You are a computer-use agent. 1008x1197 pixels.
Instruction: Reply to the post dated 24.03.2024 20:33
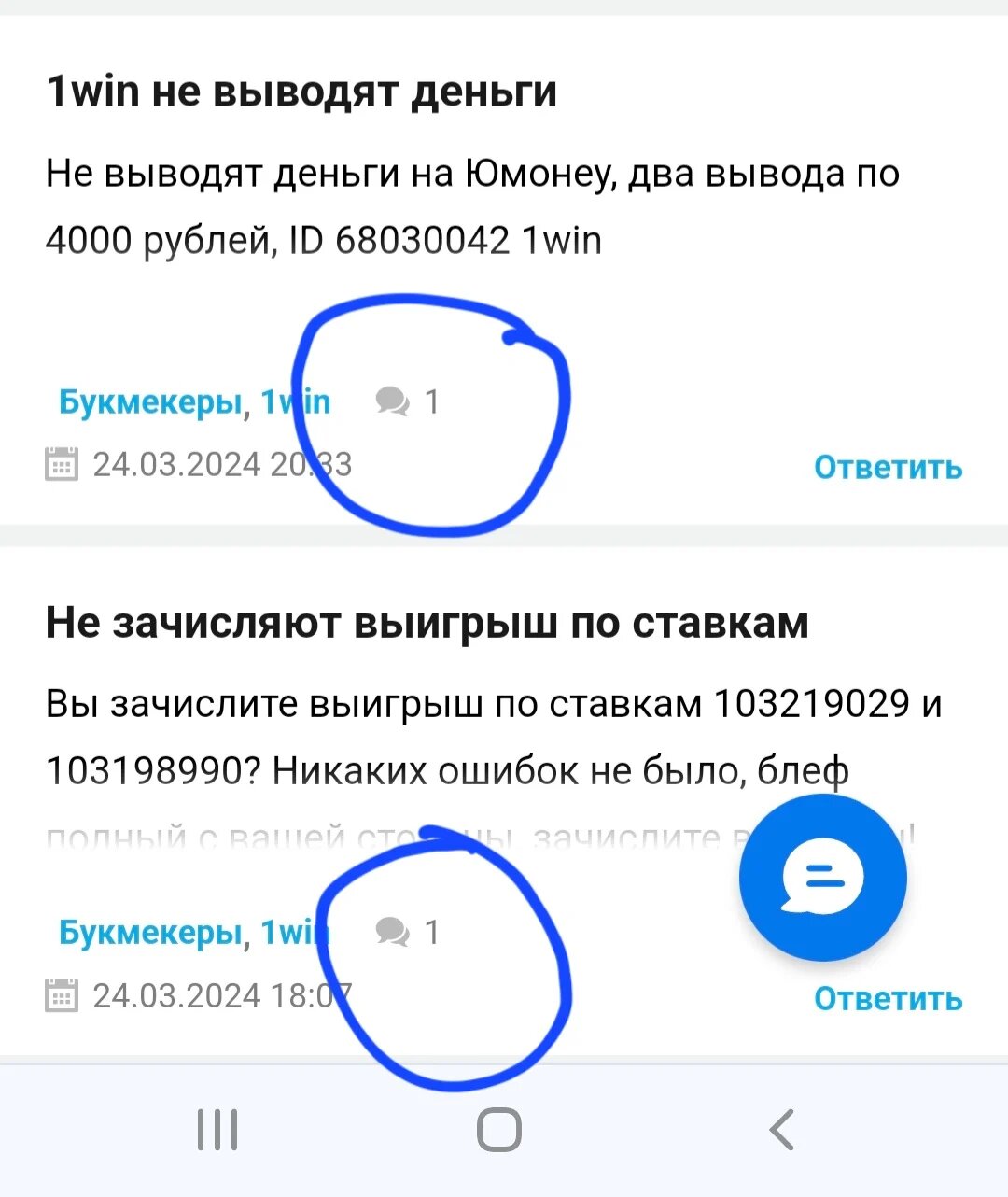[887, 467]
